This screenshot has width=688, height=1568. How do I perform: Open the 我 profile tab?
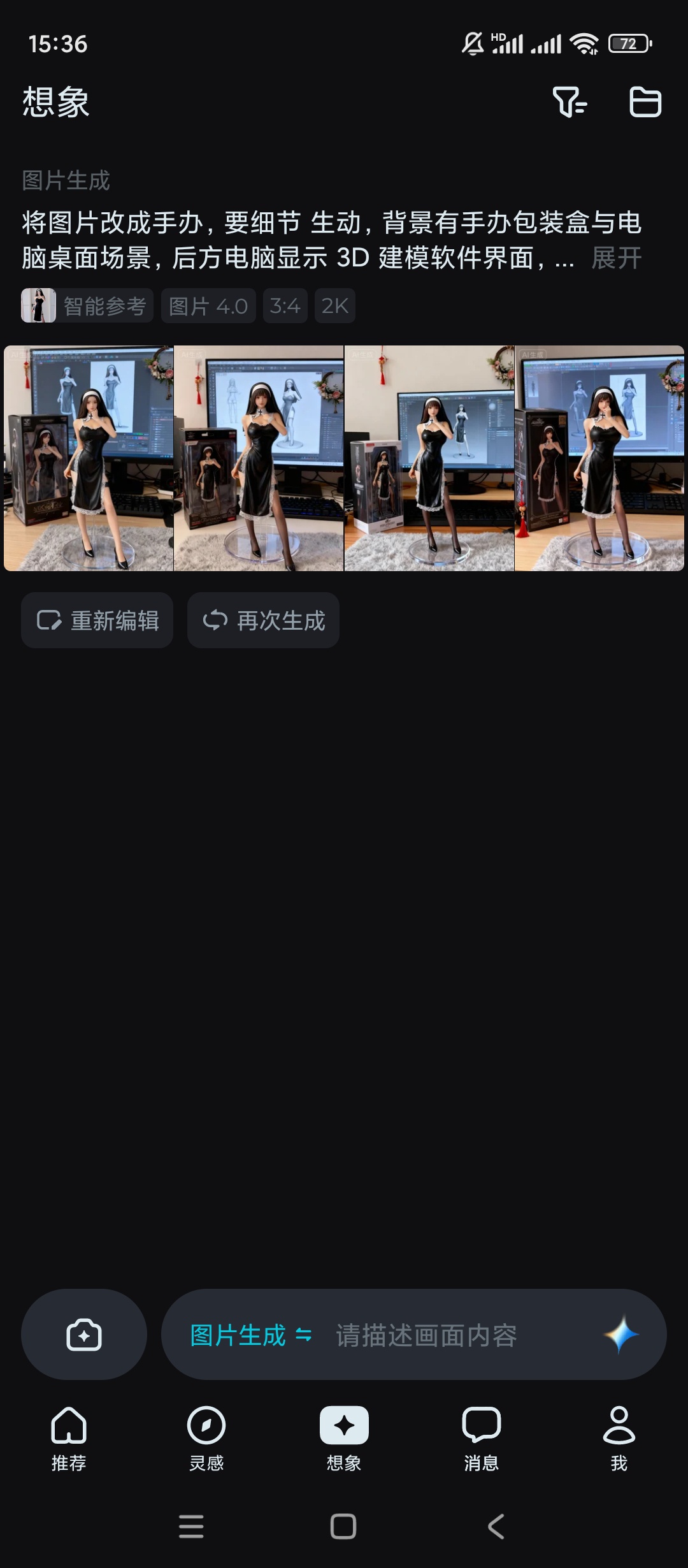[619, 1438]
